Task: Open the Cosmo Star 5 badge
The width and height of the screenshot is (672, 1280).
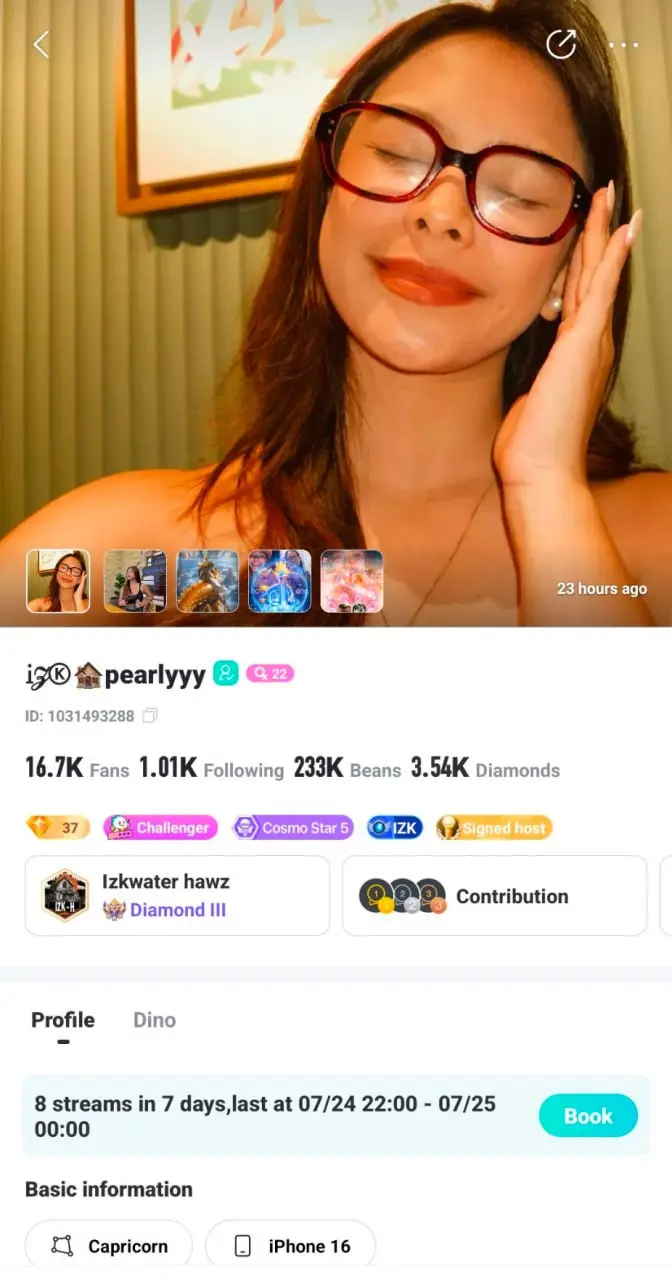Action: tap(292, 827)
